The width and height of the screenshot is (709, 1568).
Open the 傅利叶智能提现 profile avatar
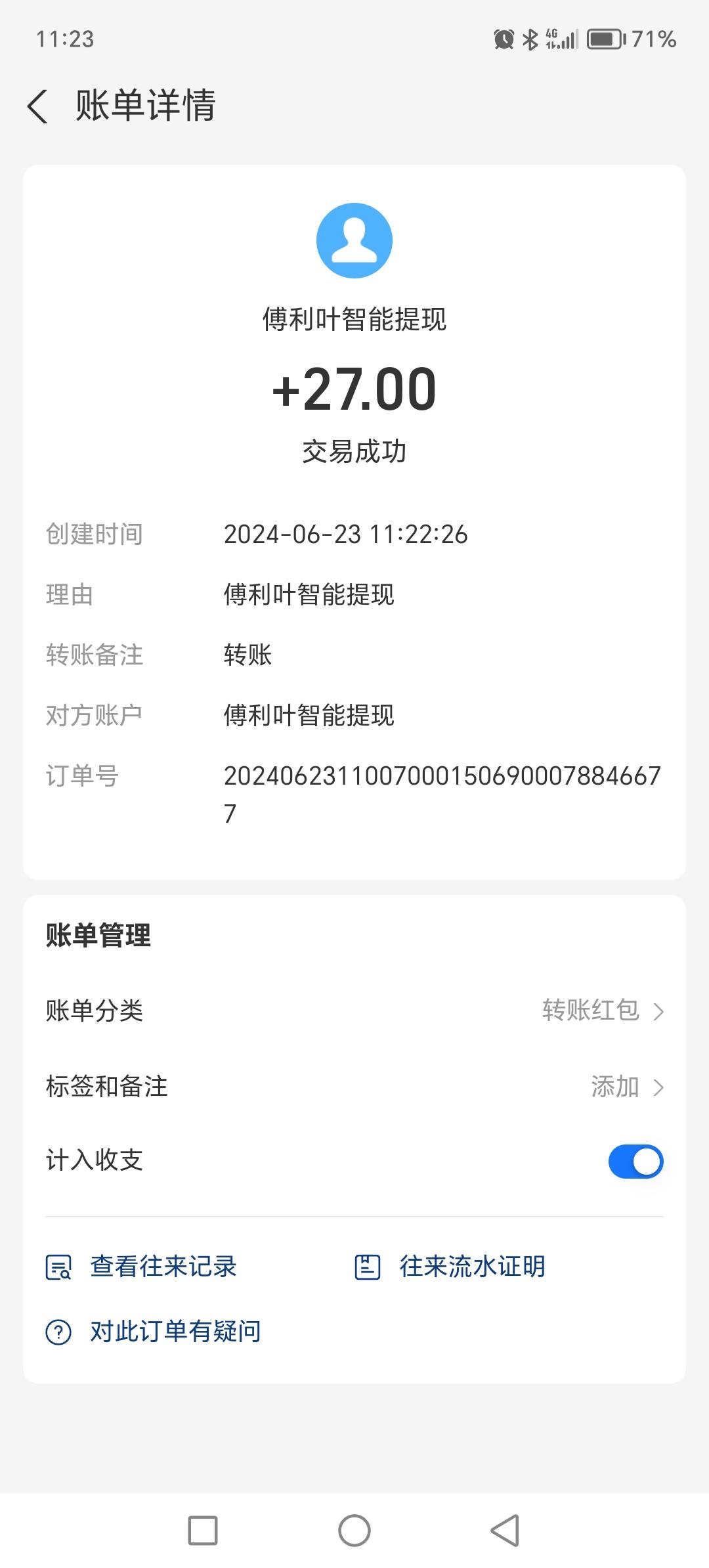pos(354,240)
